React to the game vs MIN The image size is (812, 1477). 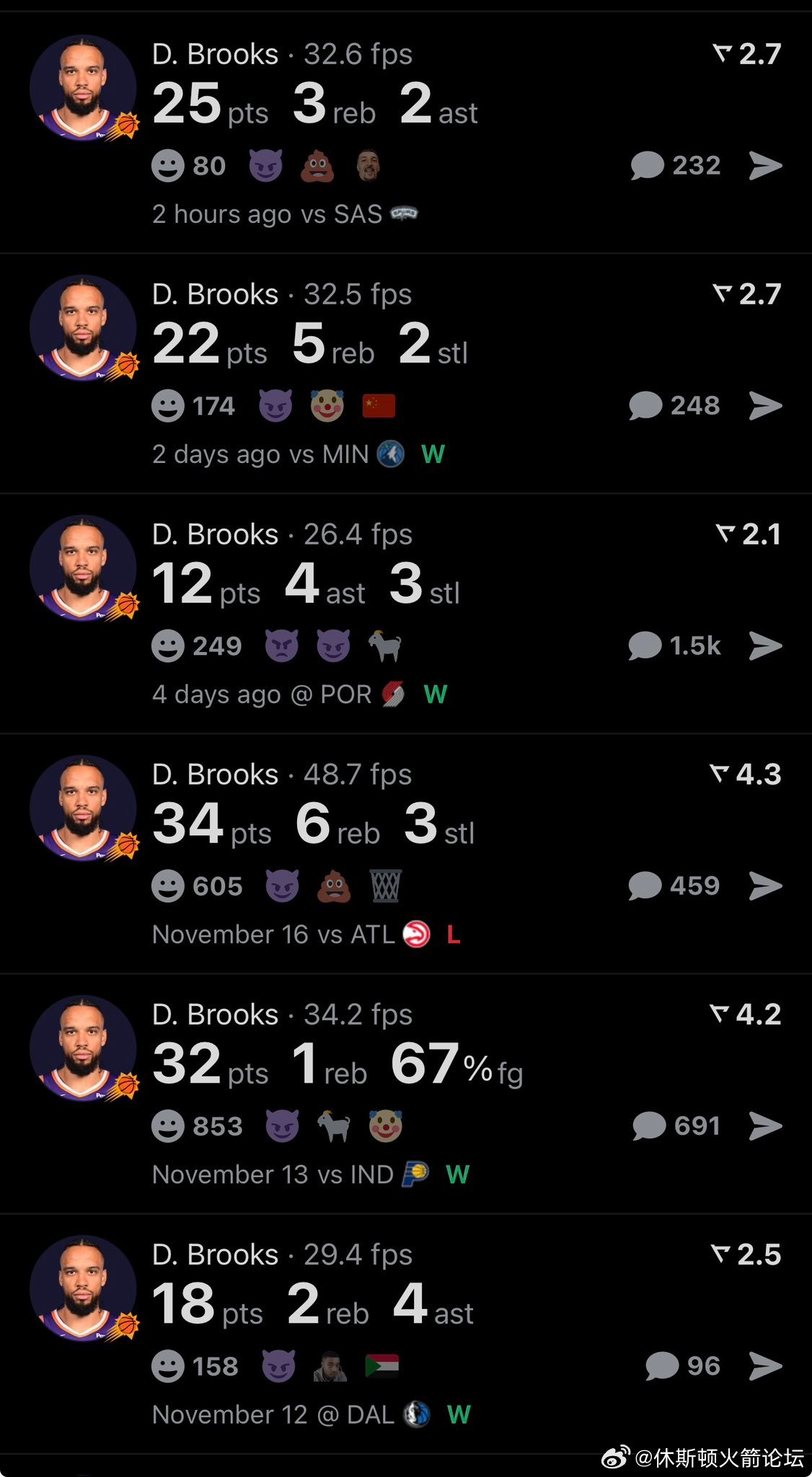(167, 407)
